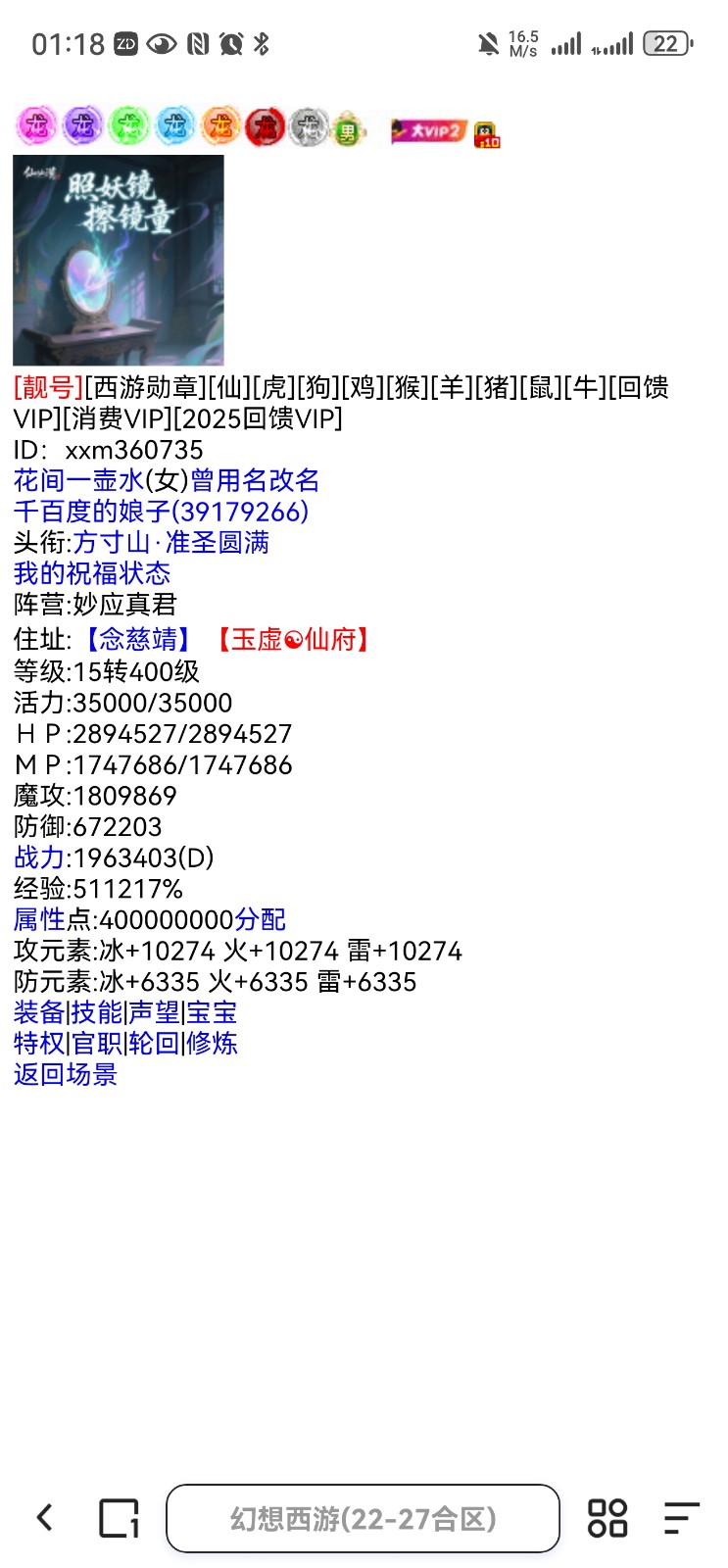The width and height of the screenshot is (728, 1568).
Task: Open the 修炼 cultivation page
Action: [212, 1043]
